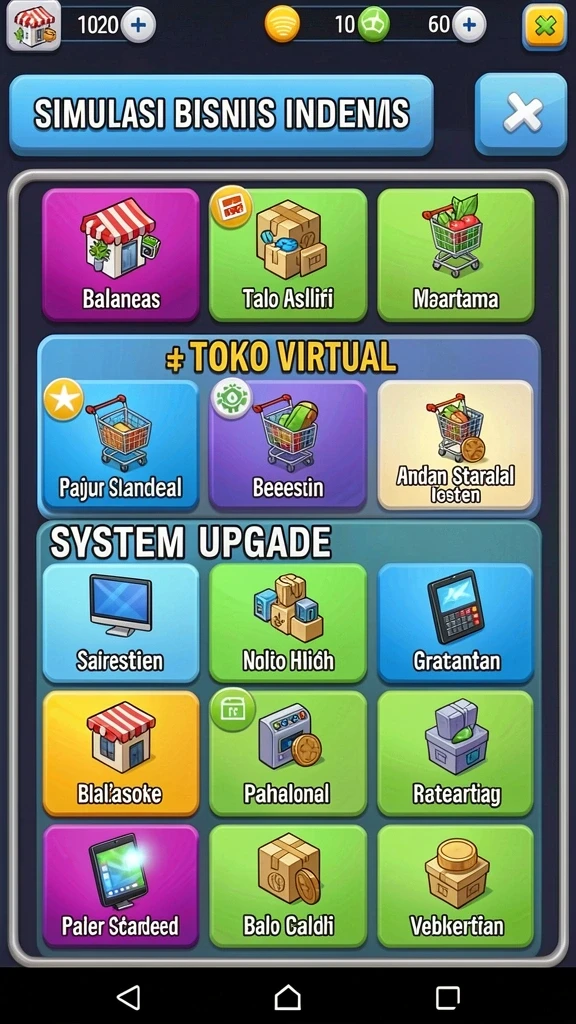The image size is (576, 1024).
Task: Open the Nolto Hliáh upgrade tile
Action: 288,623
